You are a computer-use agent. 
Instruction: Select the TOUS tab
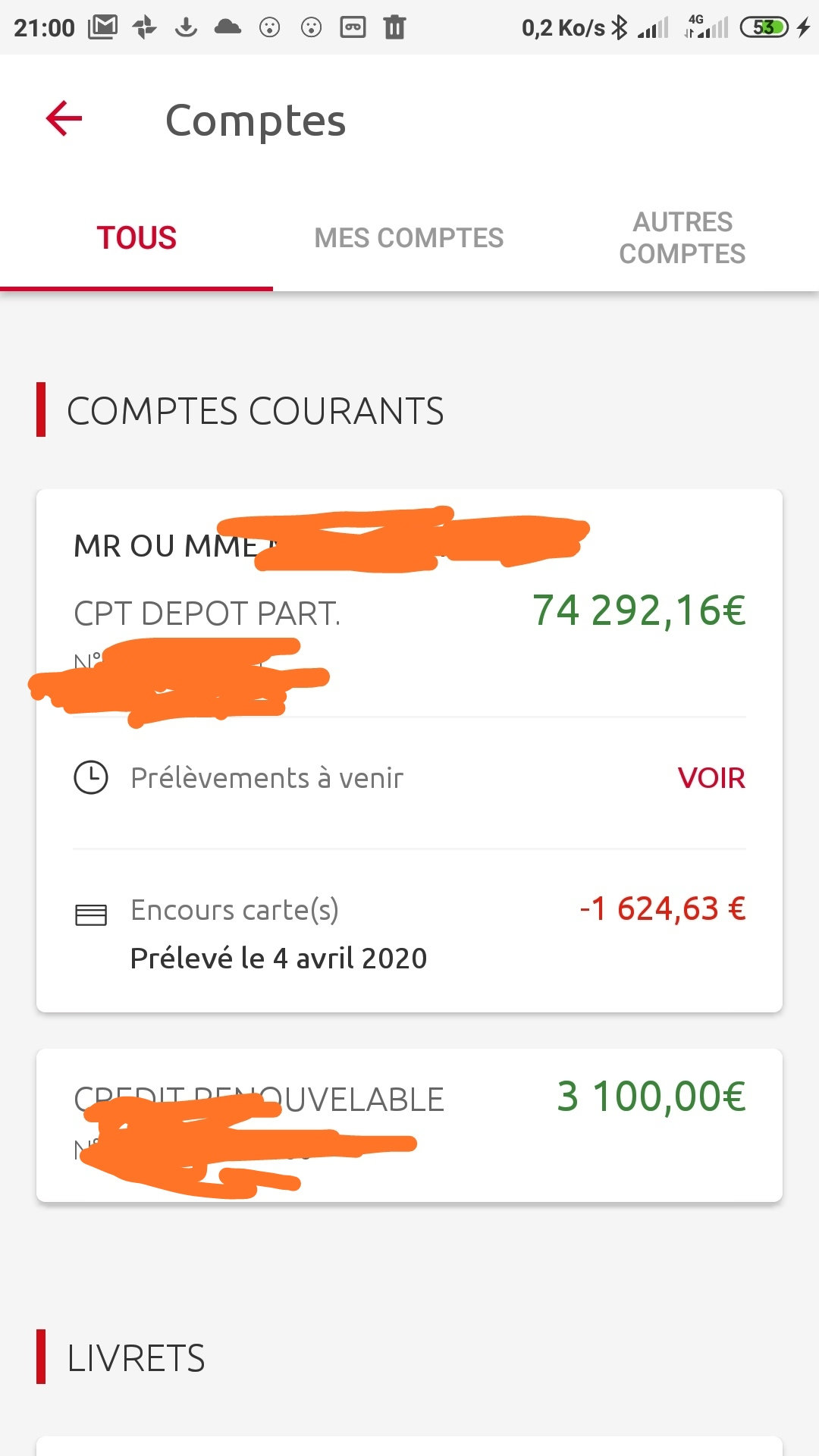136,238
